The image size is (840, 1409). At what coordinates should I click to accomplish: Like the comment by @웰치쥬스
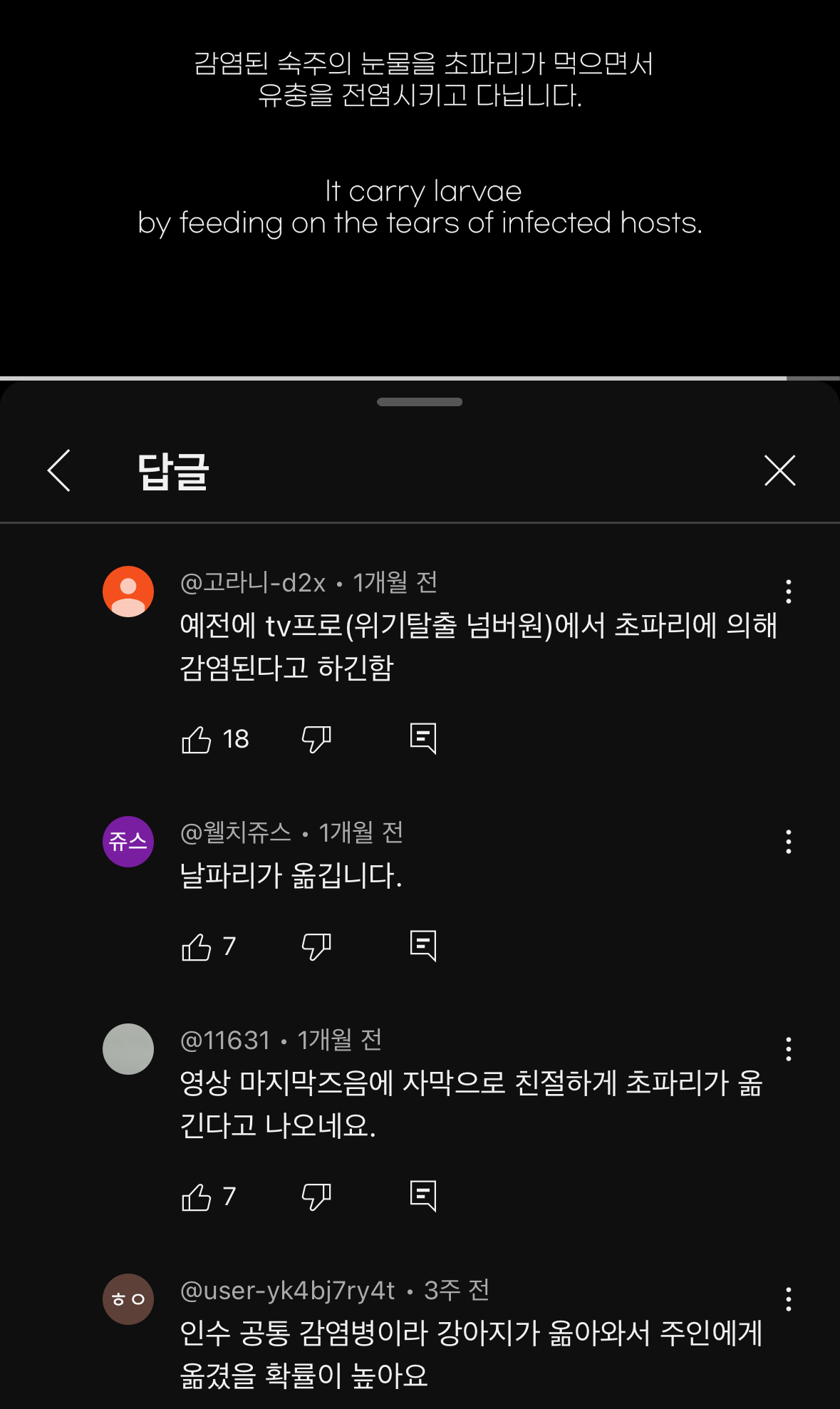tap(197, 946)
